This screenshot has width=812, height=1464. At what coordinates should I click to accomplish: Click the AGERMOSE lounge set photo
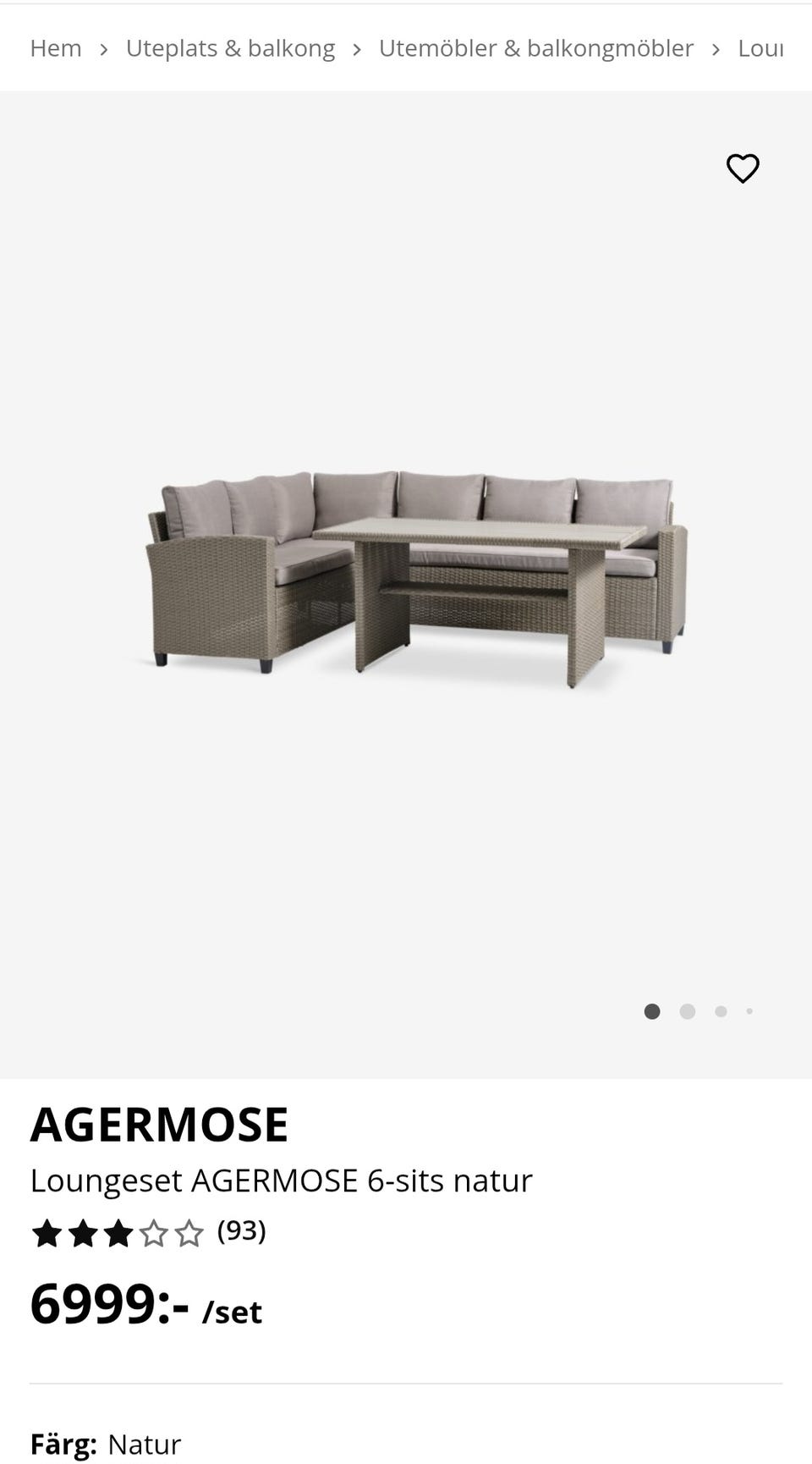(x=406, y=575)
